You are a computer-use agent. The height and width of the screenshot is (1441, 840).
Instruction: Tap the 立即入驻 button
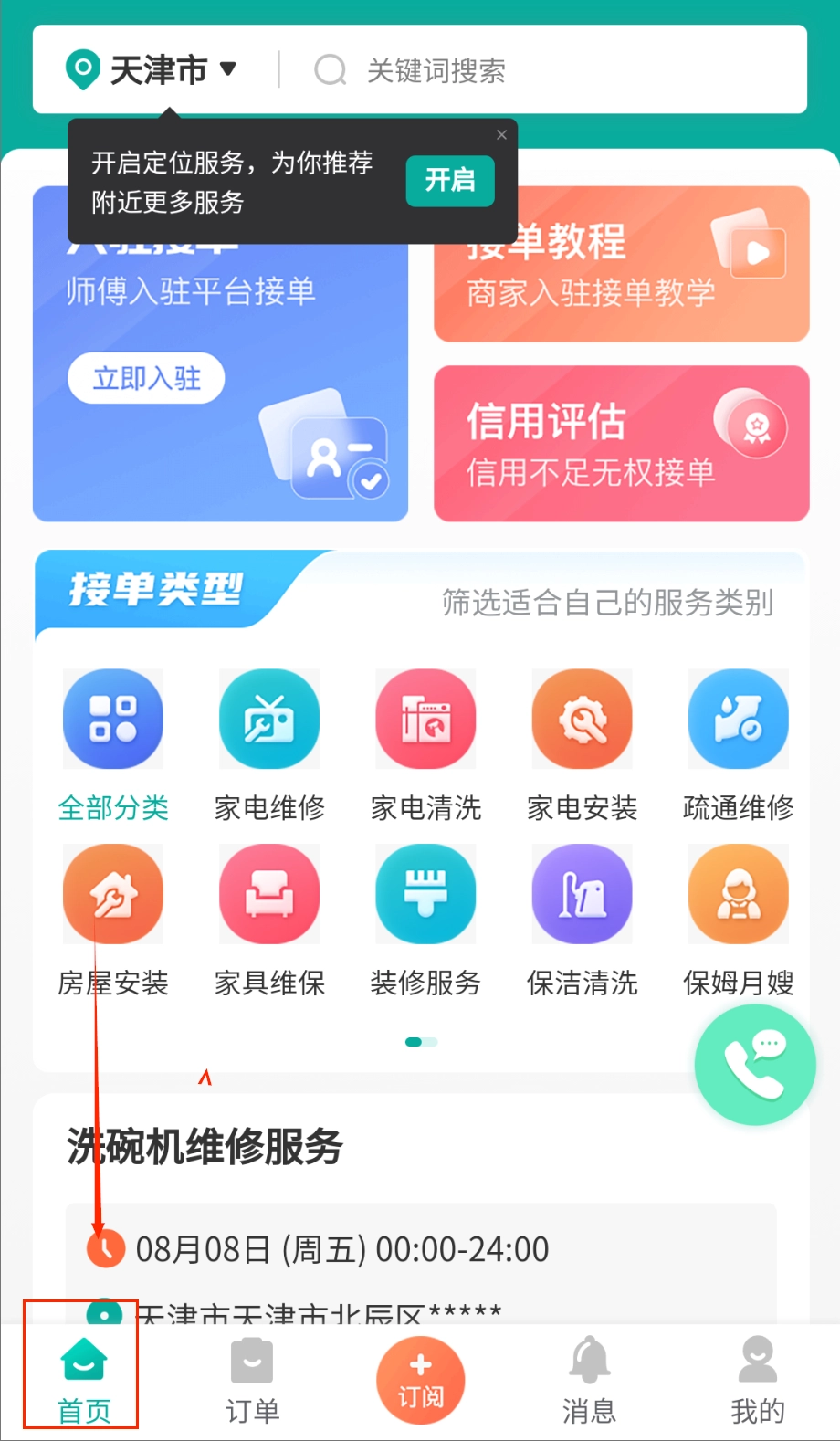pyautogui.click(x=146, y=378)
